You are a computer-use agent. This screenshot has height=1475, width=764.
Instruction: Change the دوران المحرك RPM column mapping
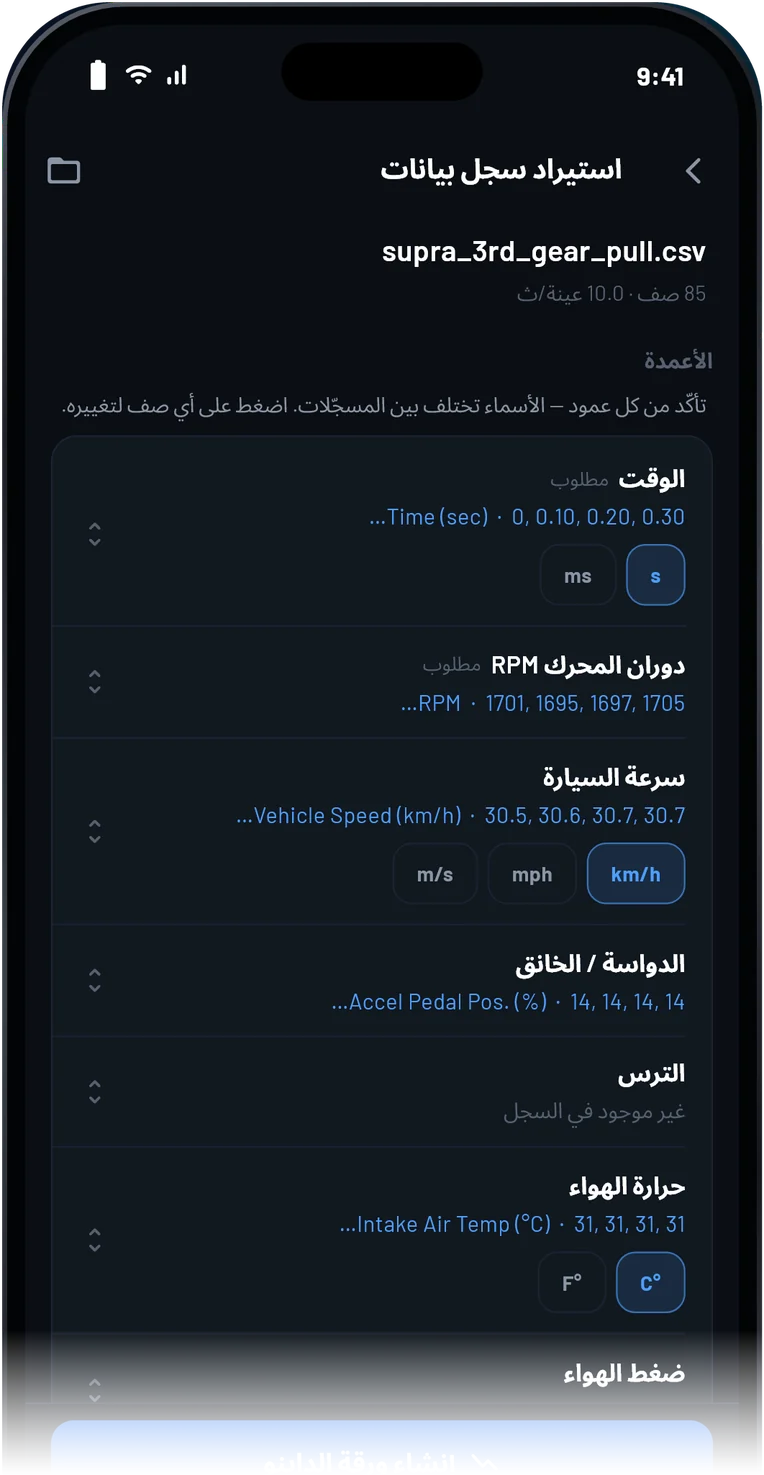pos(382,683)
